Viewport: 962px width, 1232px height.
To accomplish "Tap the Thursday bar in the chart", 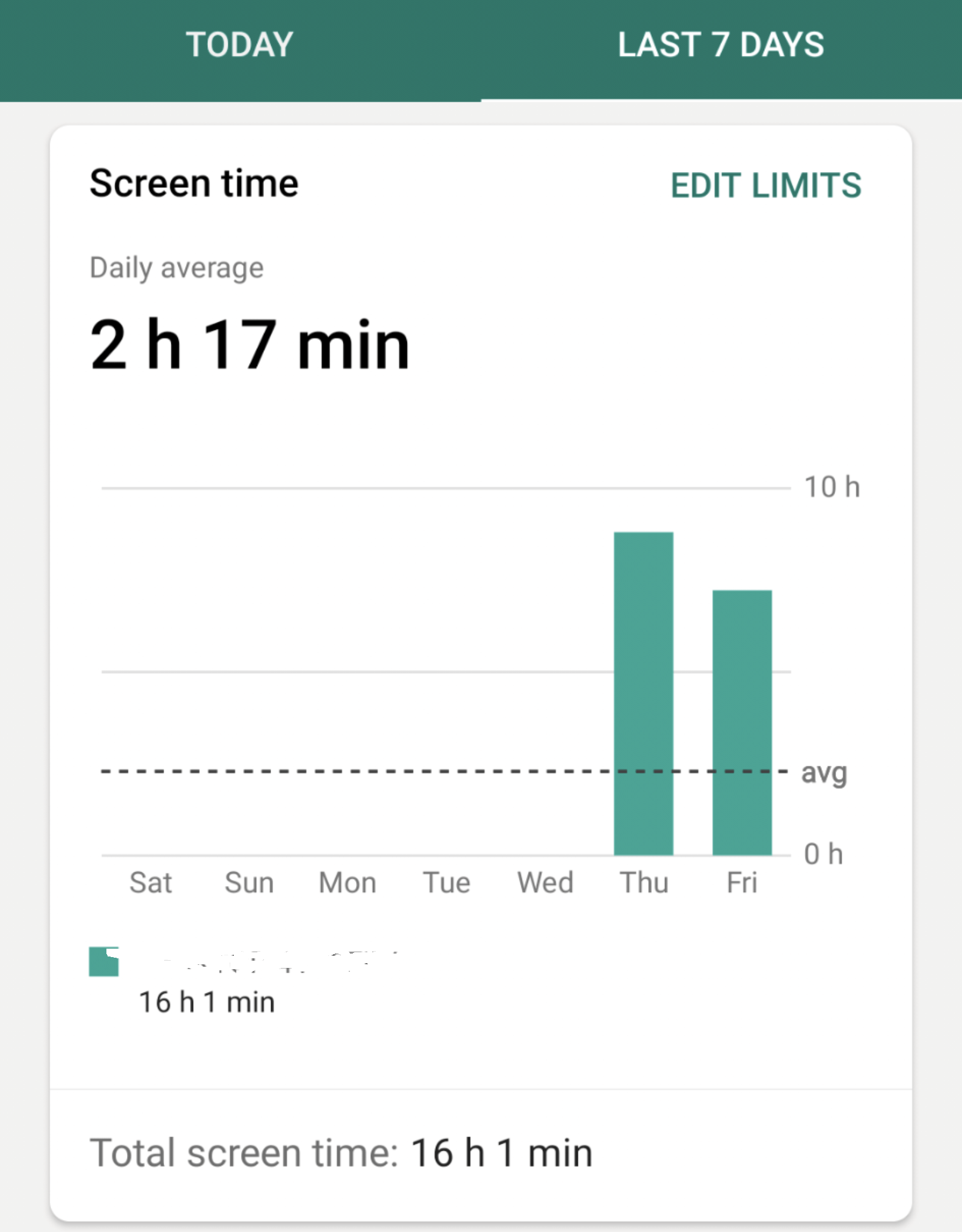I will click(x=643, y=692).
